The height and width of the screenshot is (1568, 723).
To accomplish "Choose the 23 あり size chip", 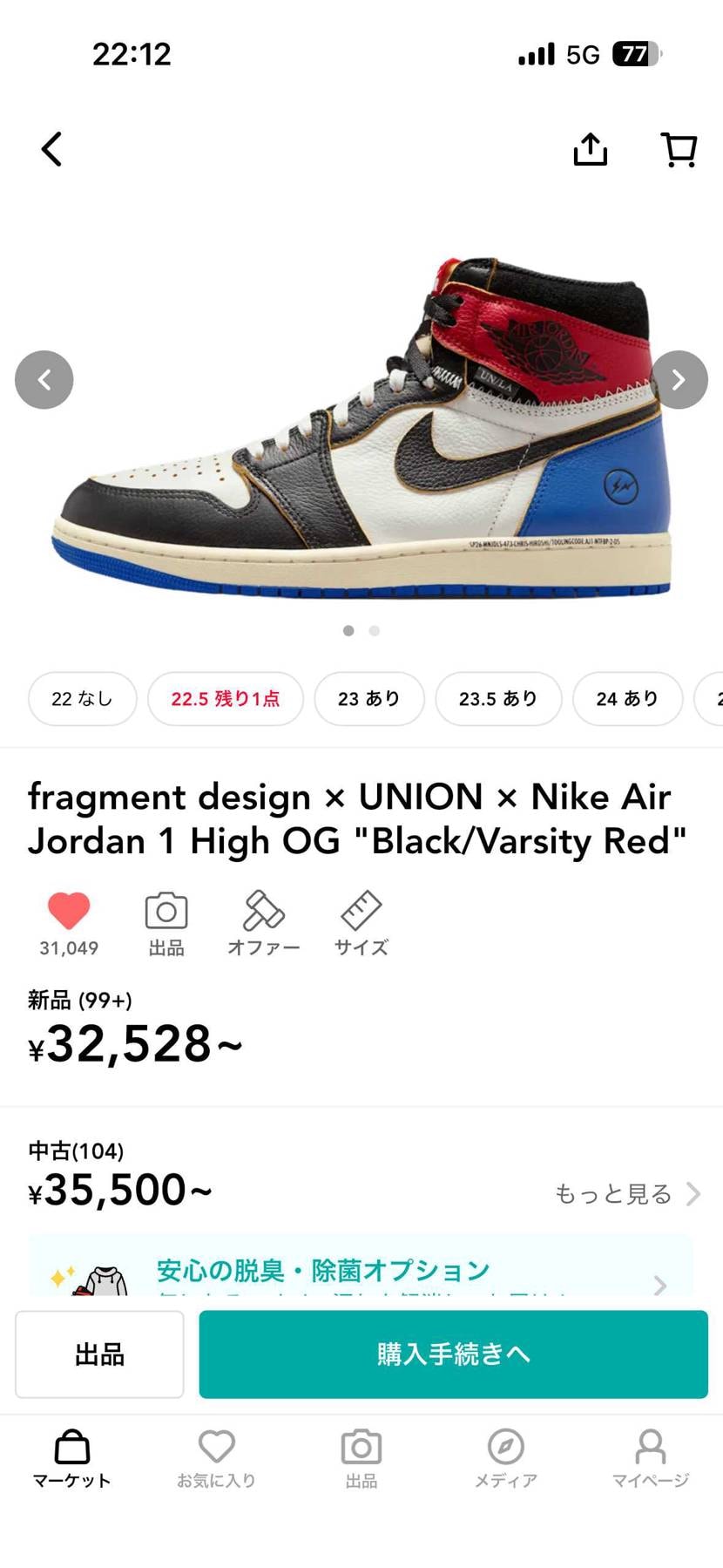I will [x=368, y=699].
